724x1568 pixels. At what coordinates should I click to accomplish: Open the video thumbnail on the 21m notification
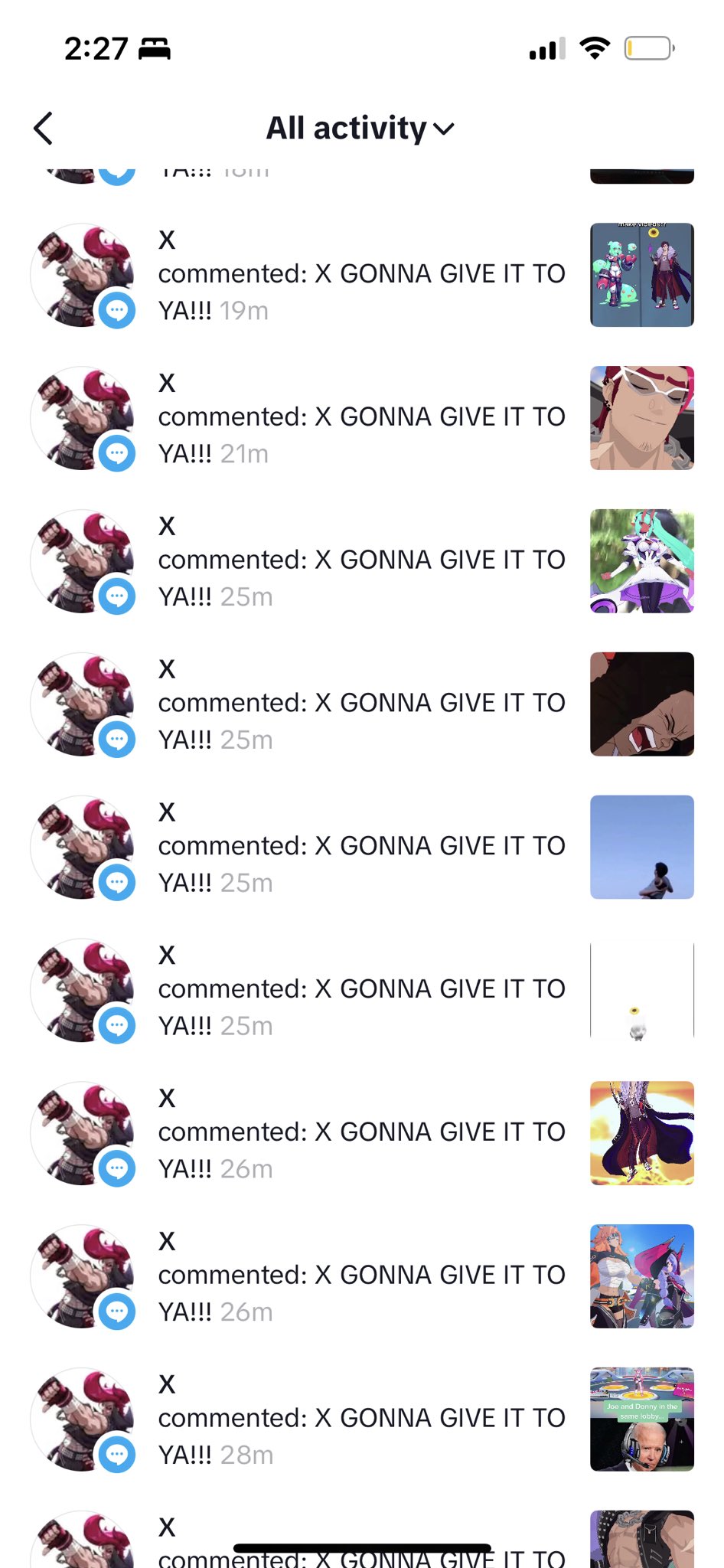coord(641,418)
